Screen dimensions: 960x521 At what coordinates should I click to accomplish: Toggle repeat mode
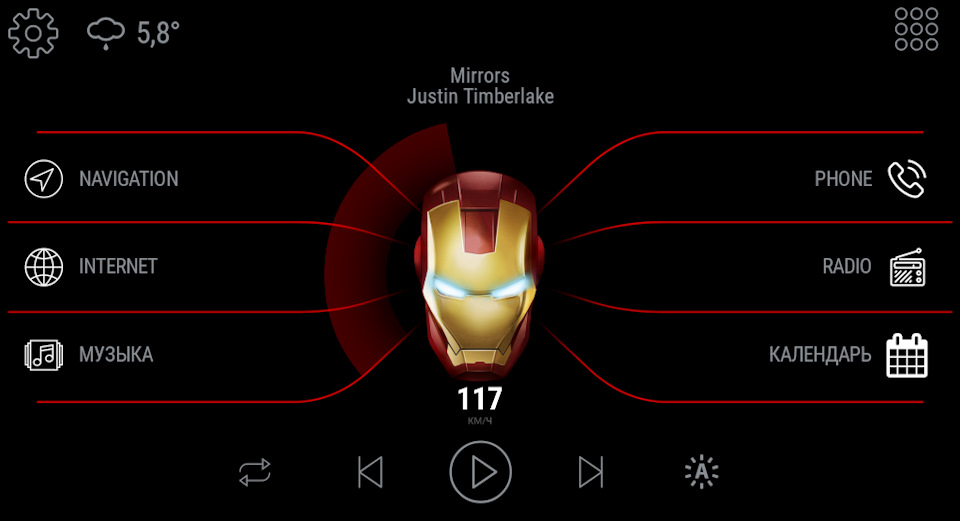tap(255, 472)
